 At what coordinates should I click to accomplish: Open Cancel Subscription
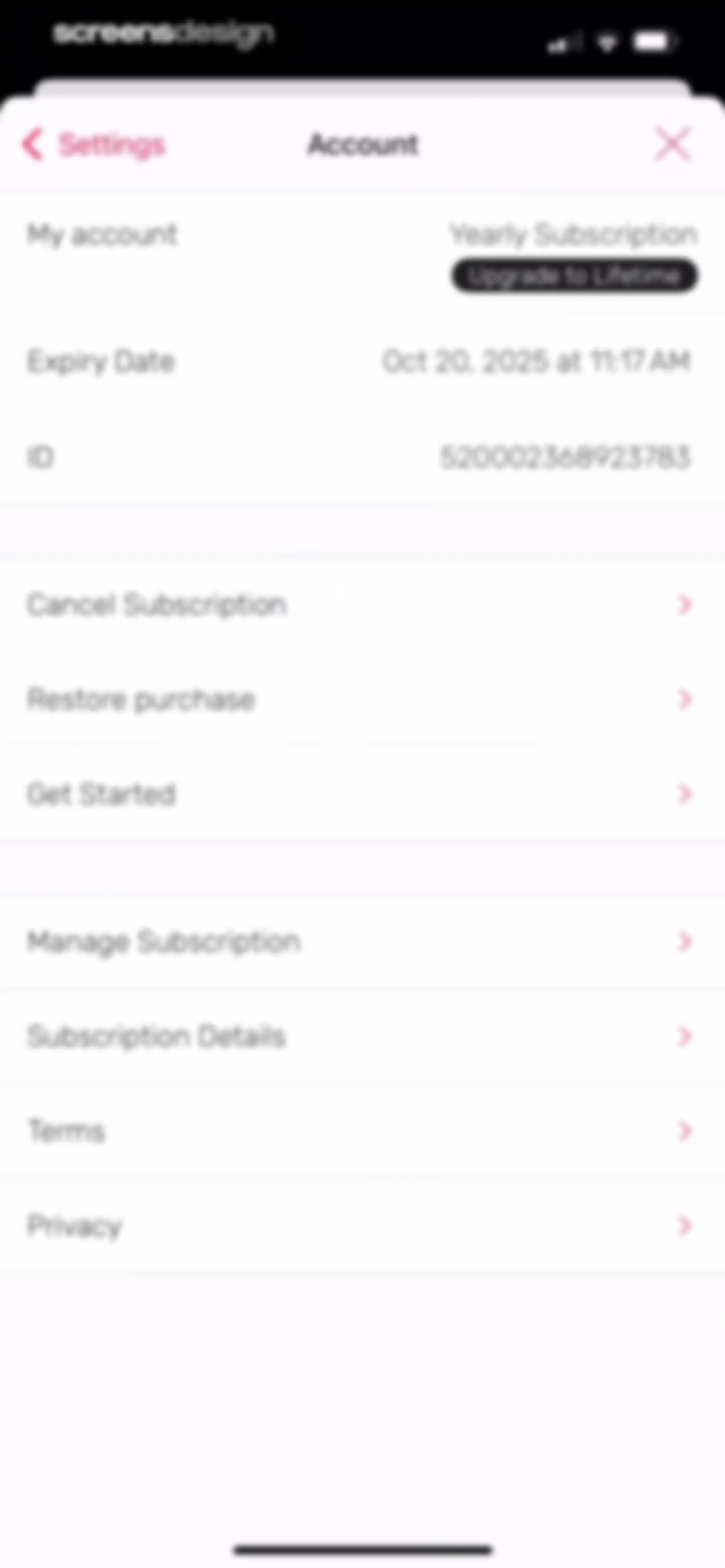tap(362, 604)
